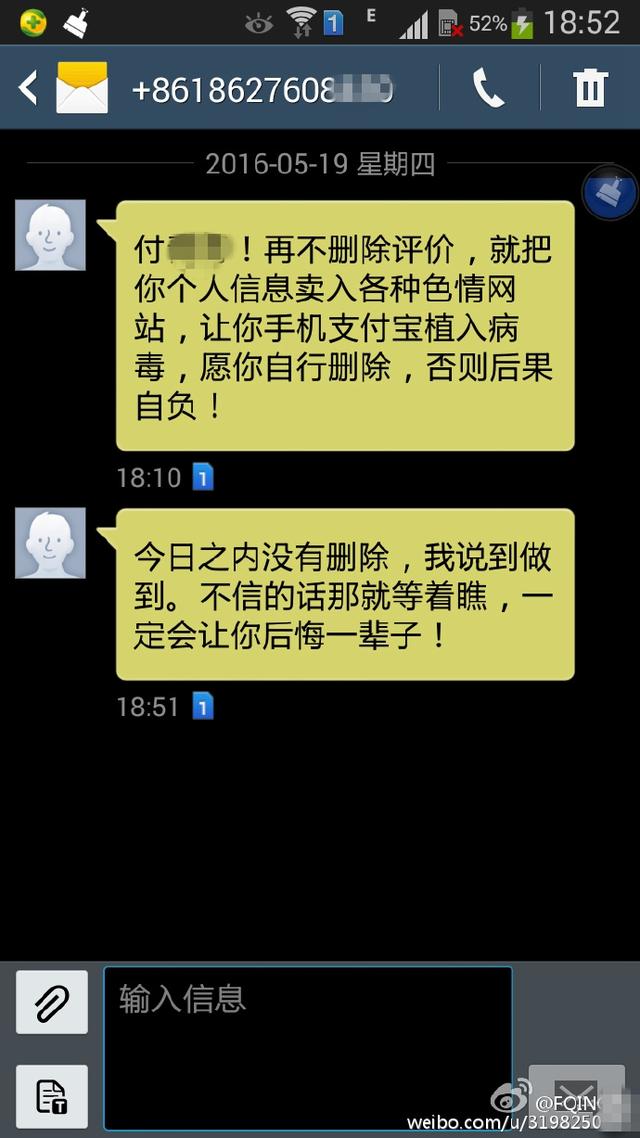Tap the contact avatar beside the 18:10 message

tap(51, 235)
